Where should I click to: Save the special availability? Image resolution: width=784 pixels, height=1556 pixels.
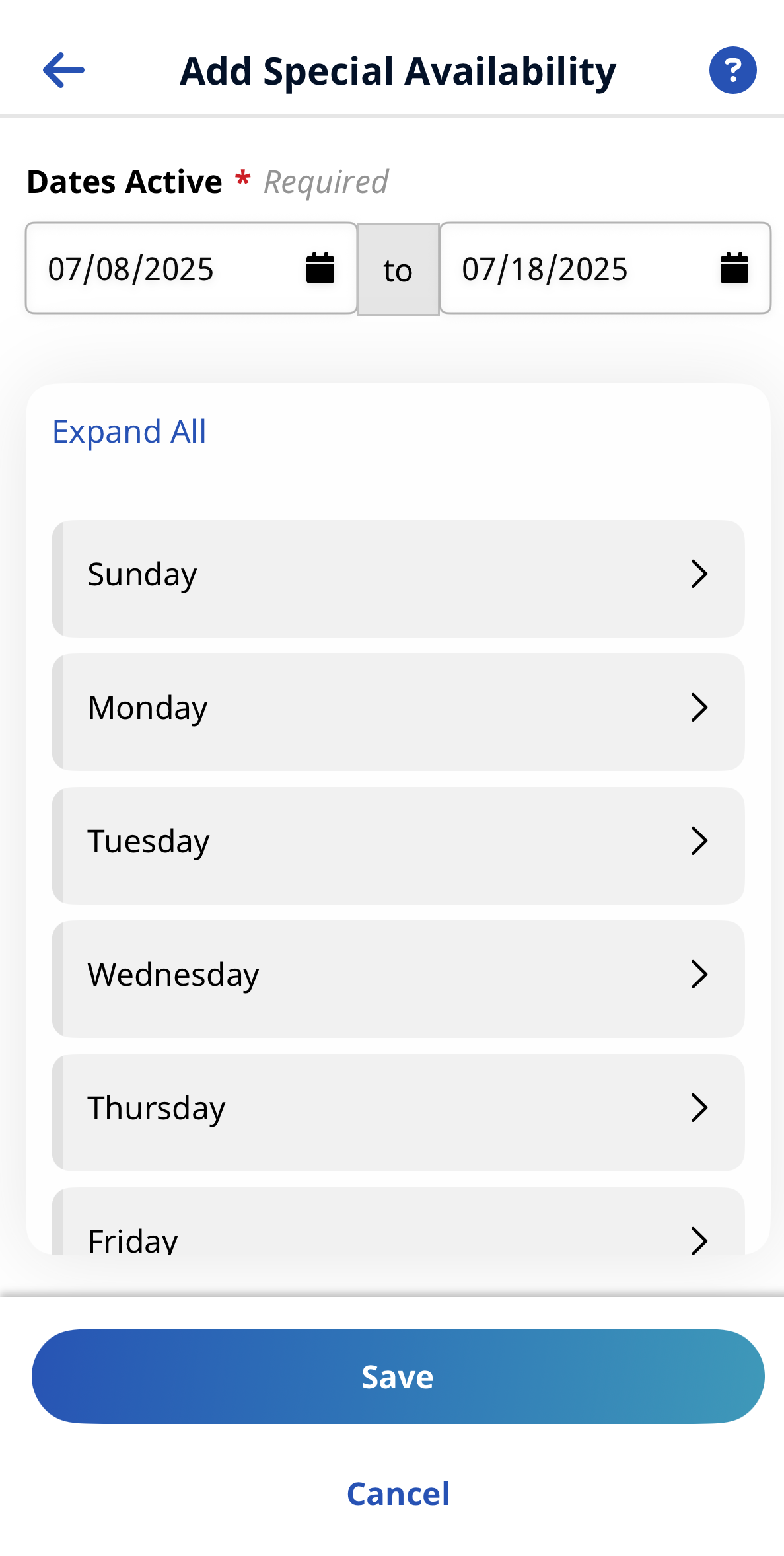coord(398,1377)
